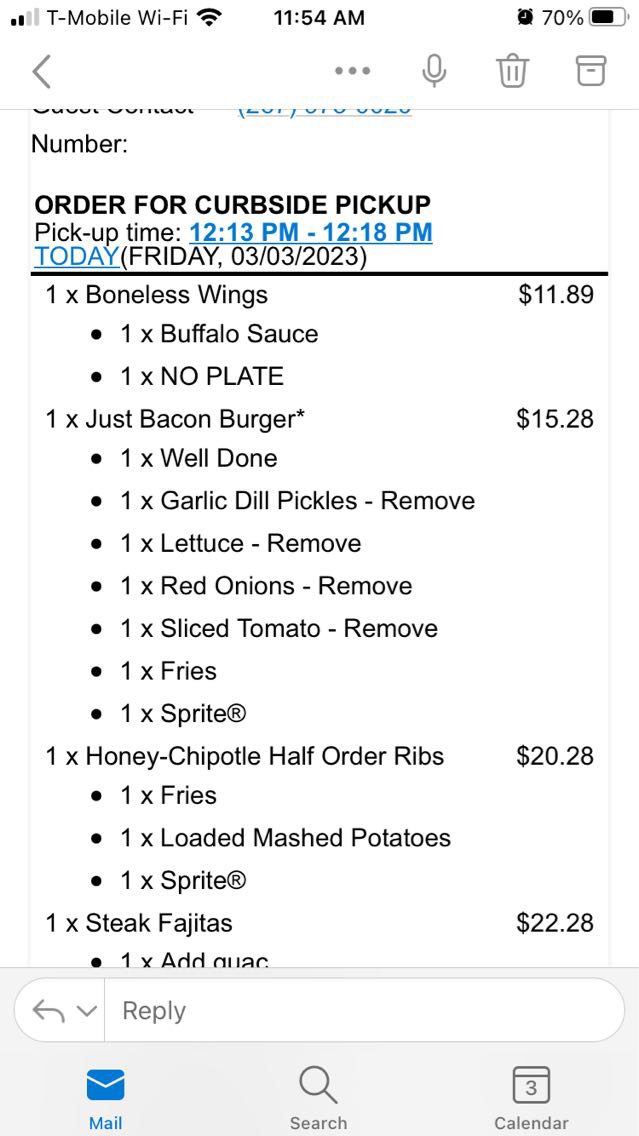Tap the guest contact phone number link
The height and width of the screenshot is (1136, 639).
point(324,110)
